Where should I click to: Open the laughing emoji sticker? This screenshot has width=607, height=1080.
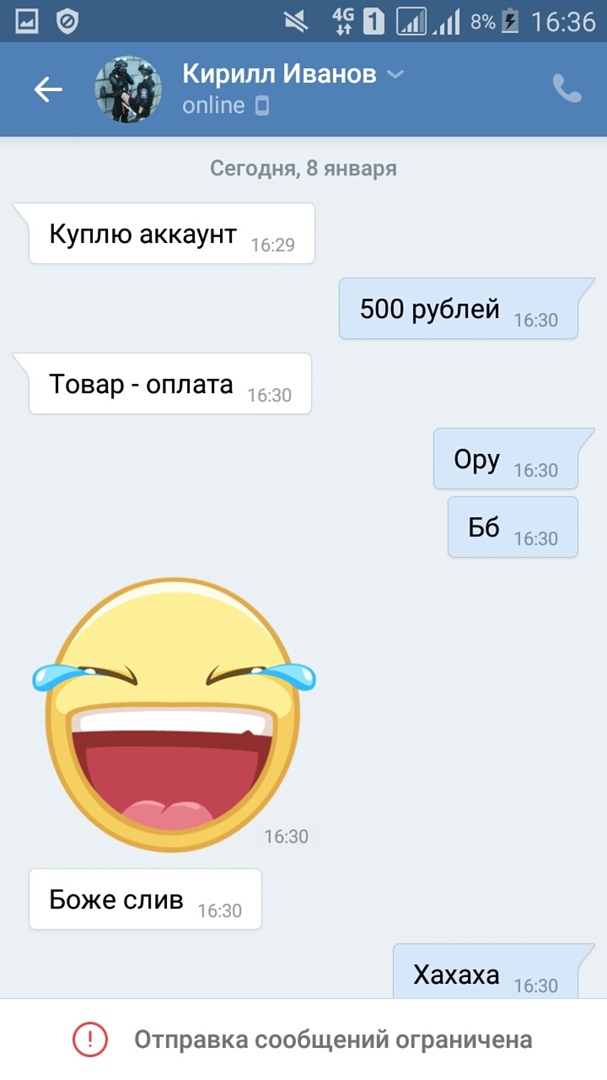point(173,712)
